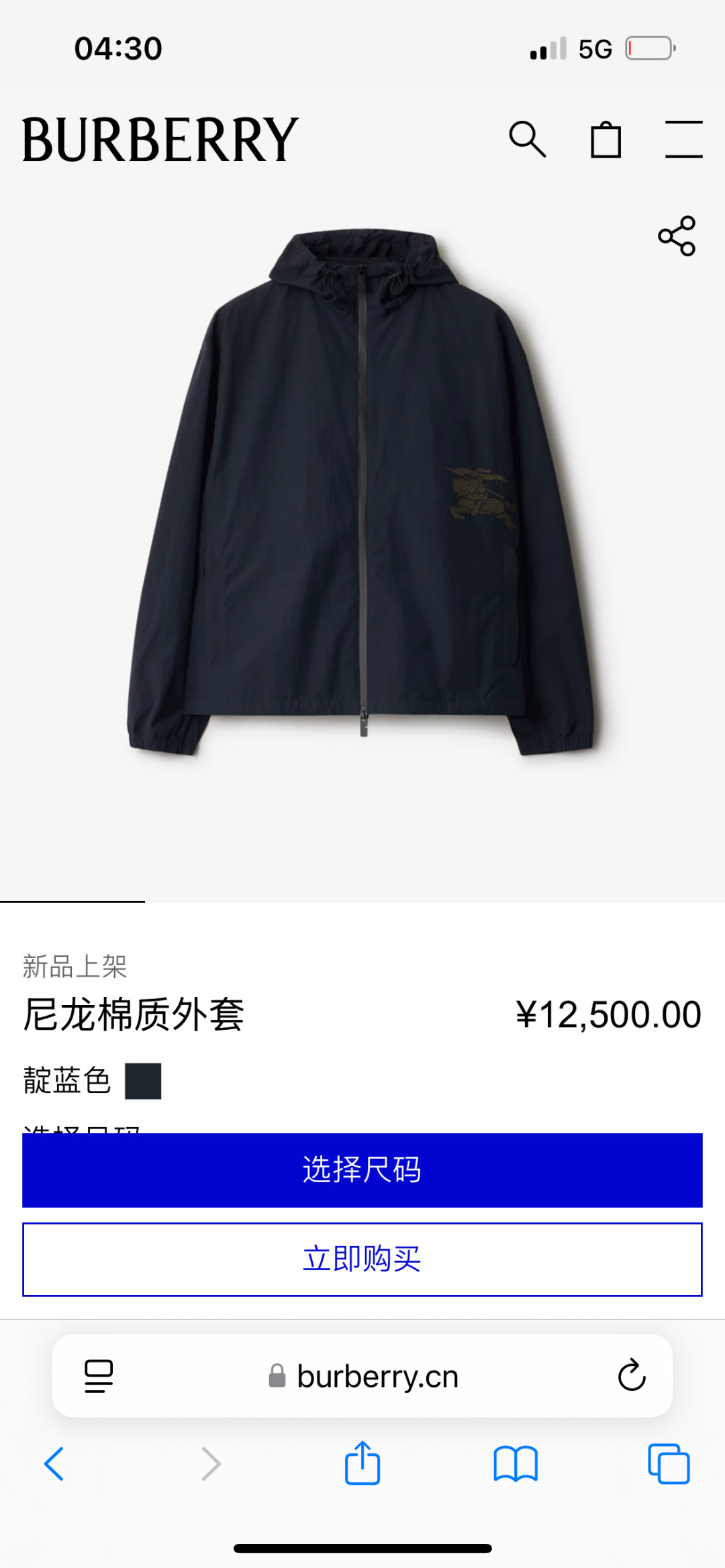
Task: Go back to the previous page
Action: 54,1463
